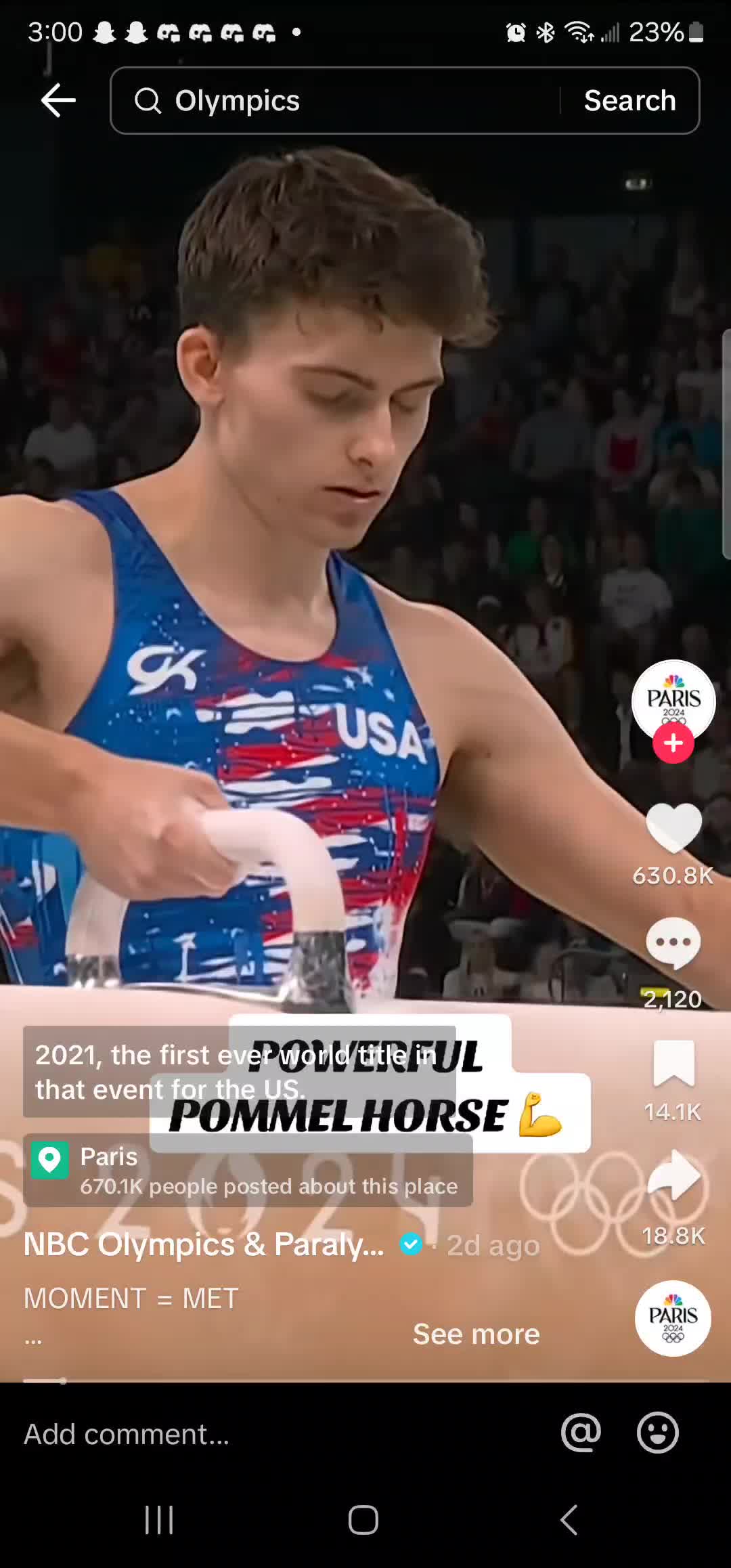The width and height of the screenshot is (731, 1568).
Task: Open the NBC Olympics & Paralympics username
Action: [x=204, y=1244]
